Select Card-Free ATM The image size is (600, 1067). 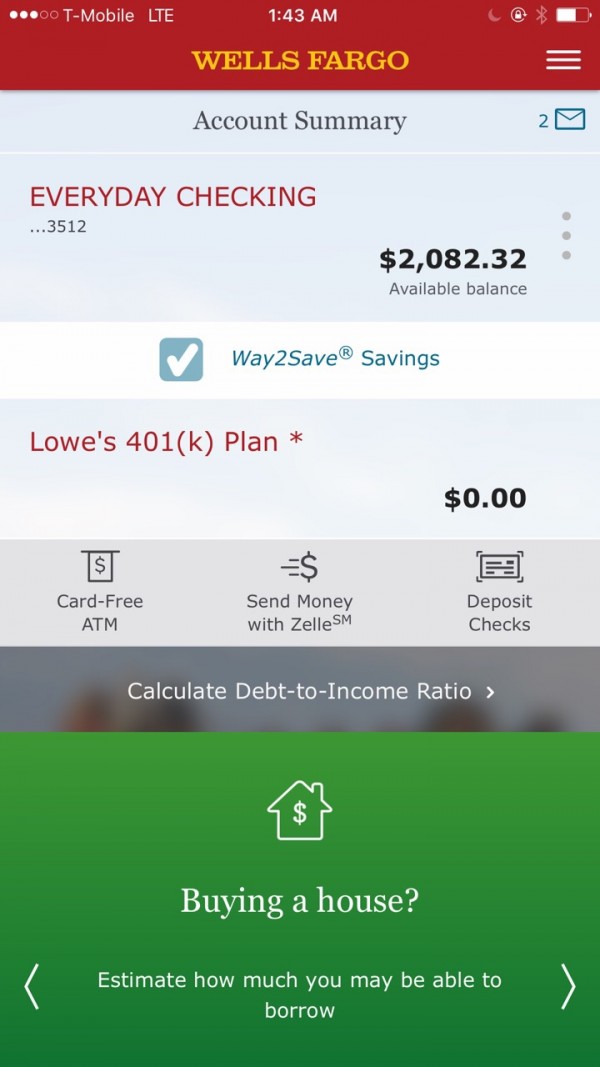[100, 592]
